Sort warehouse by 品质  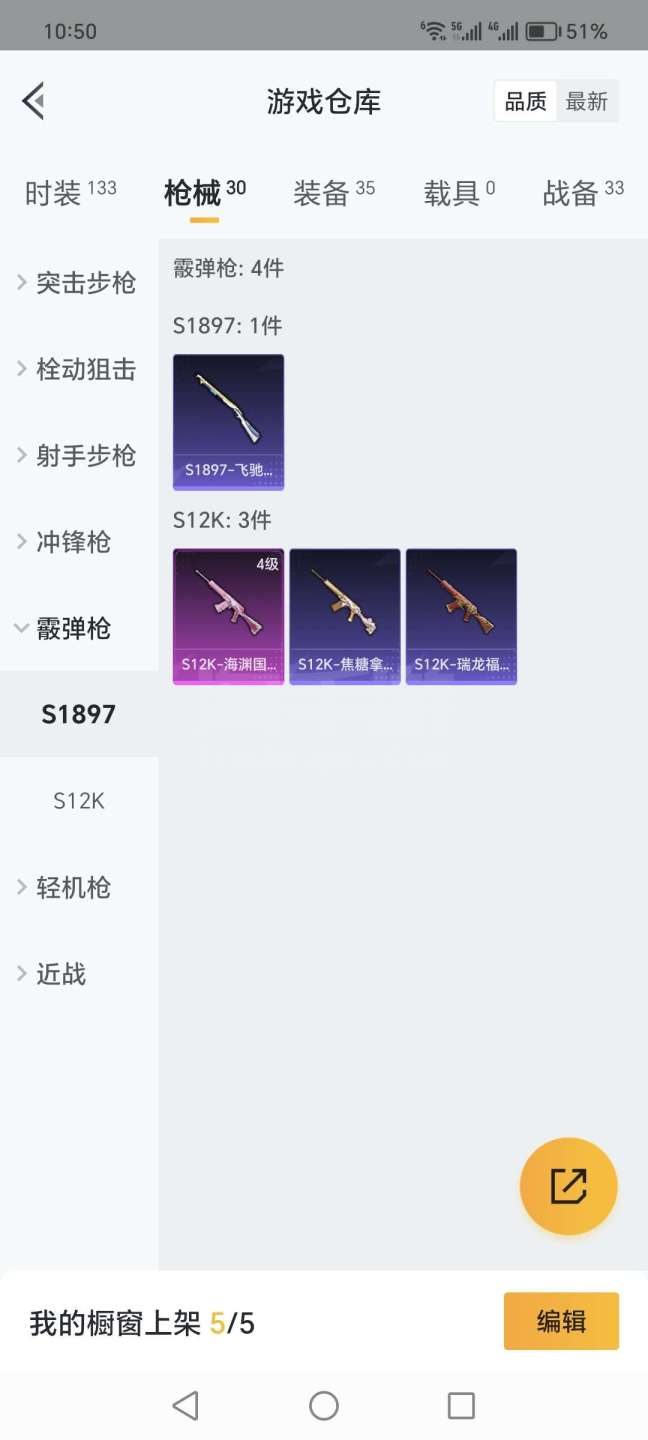pyautogui.click(x=525, y=101)
